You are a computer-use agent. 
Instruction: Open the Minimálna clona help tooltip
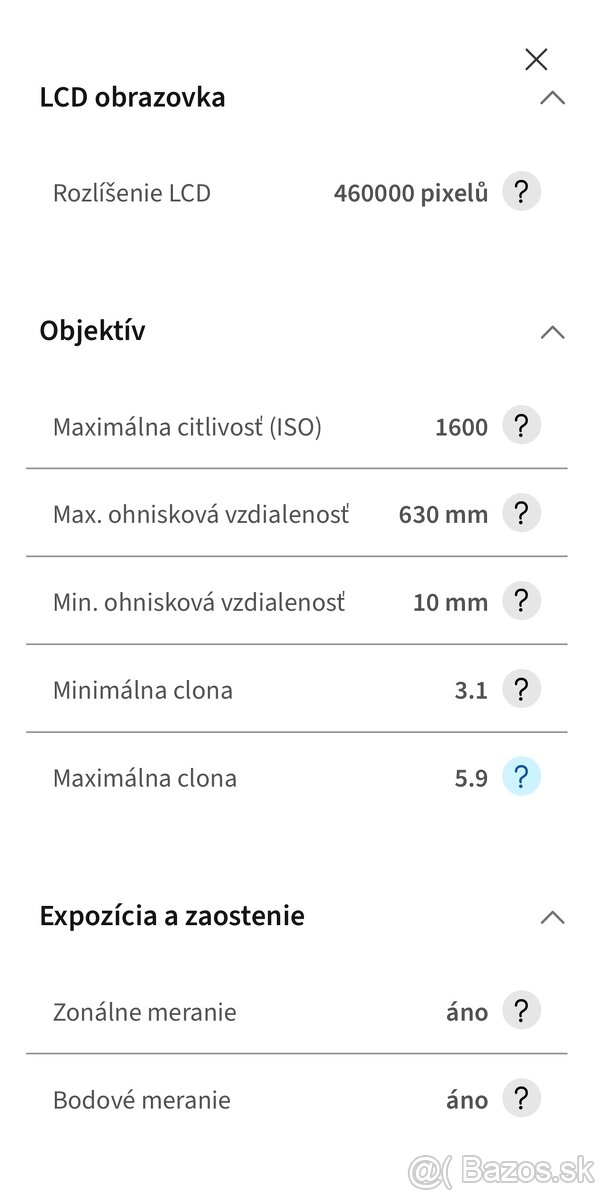point(521,689)
